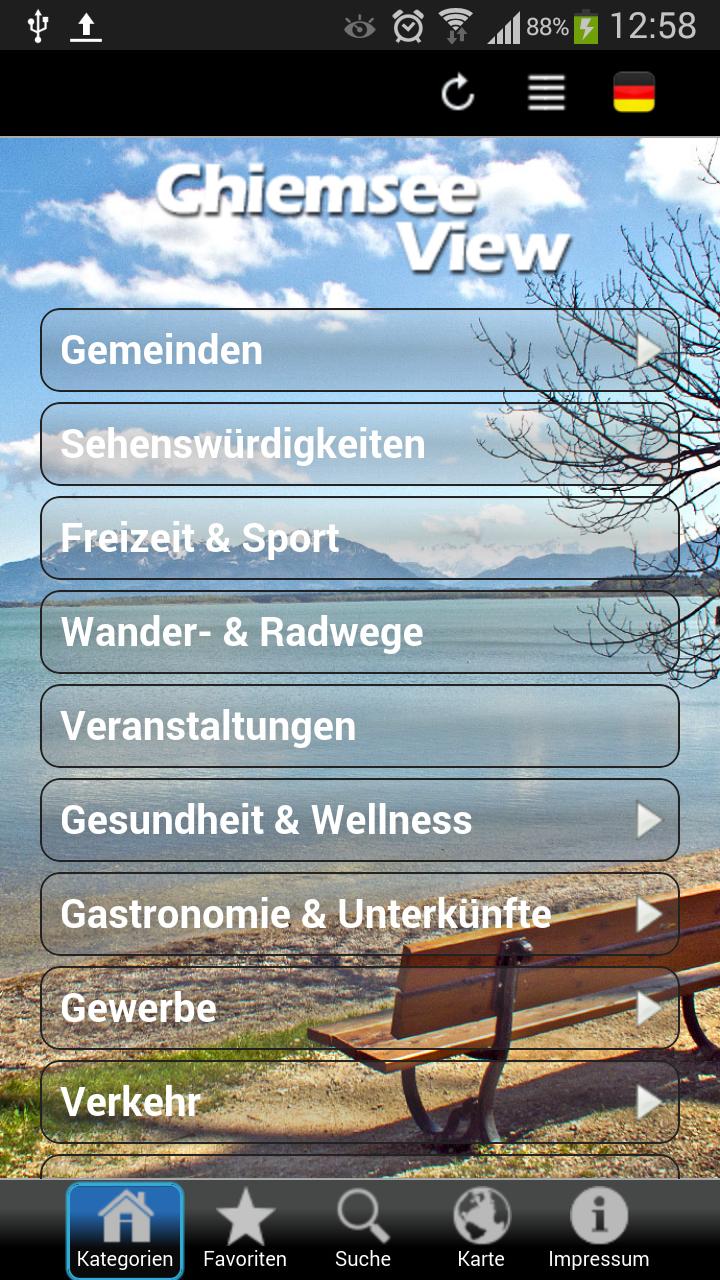Image resolution: width=720 pixels, height=1280 pixels.
Task: View the Veranstaltungen list
Action: (x=360, y=726)
